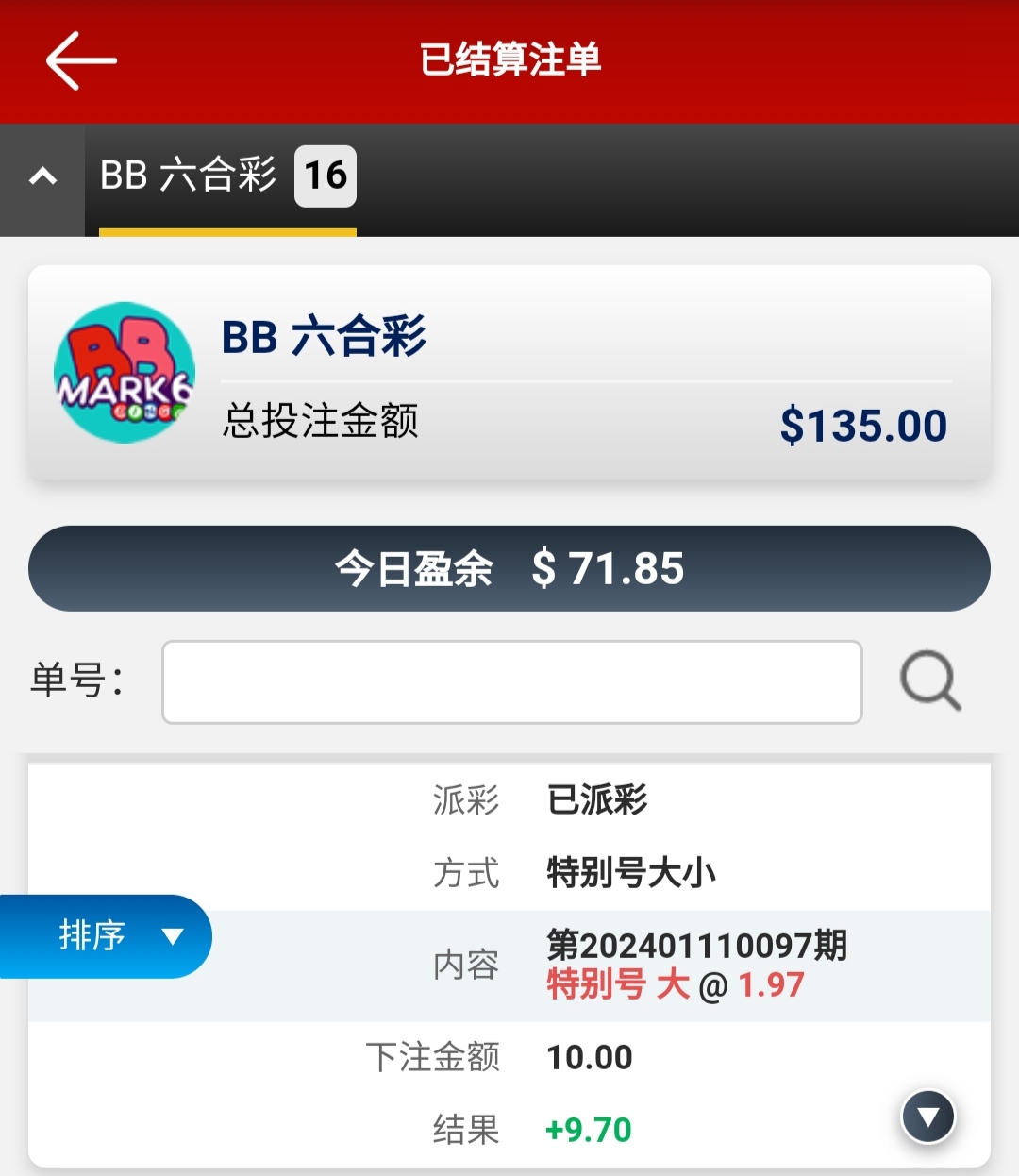
Task: Collapse the game tab list using the chevron
Action: click(42, 176)
